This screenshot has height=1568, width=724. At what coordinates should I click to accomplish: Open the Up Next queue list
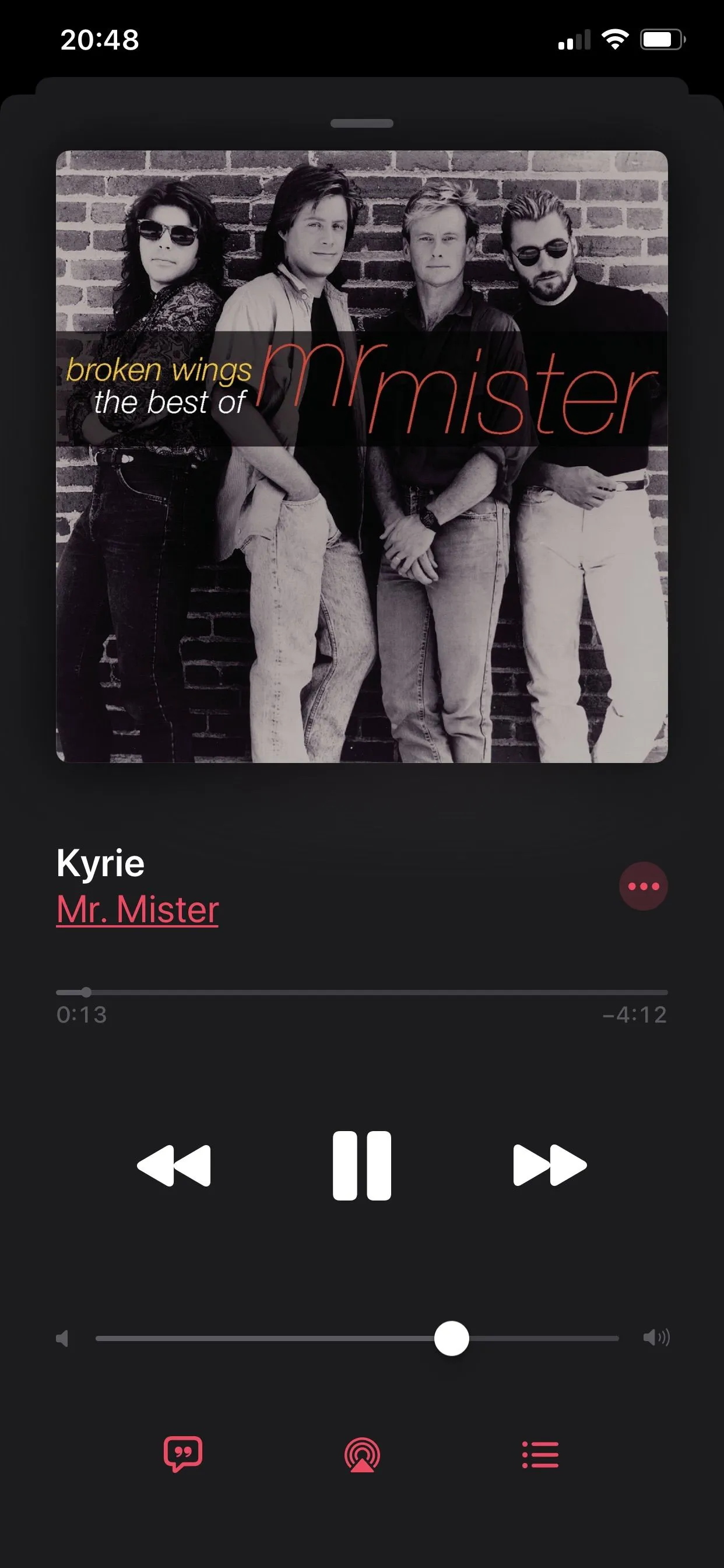pyautogui.click(x=540, y=1455)
